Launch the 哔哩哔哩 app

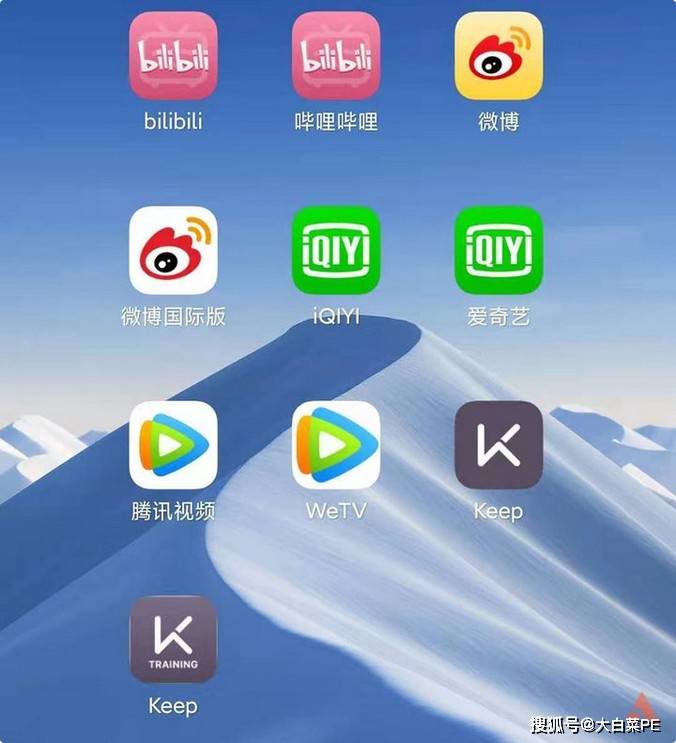click(x=336, y=56)
